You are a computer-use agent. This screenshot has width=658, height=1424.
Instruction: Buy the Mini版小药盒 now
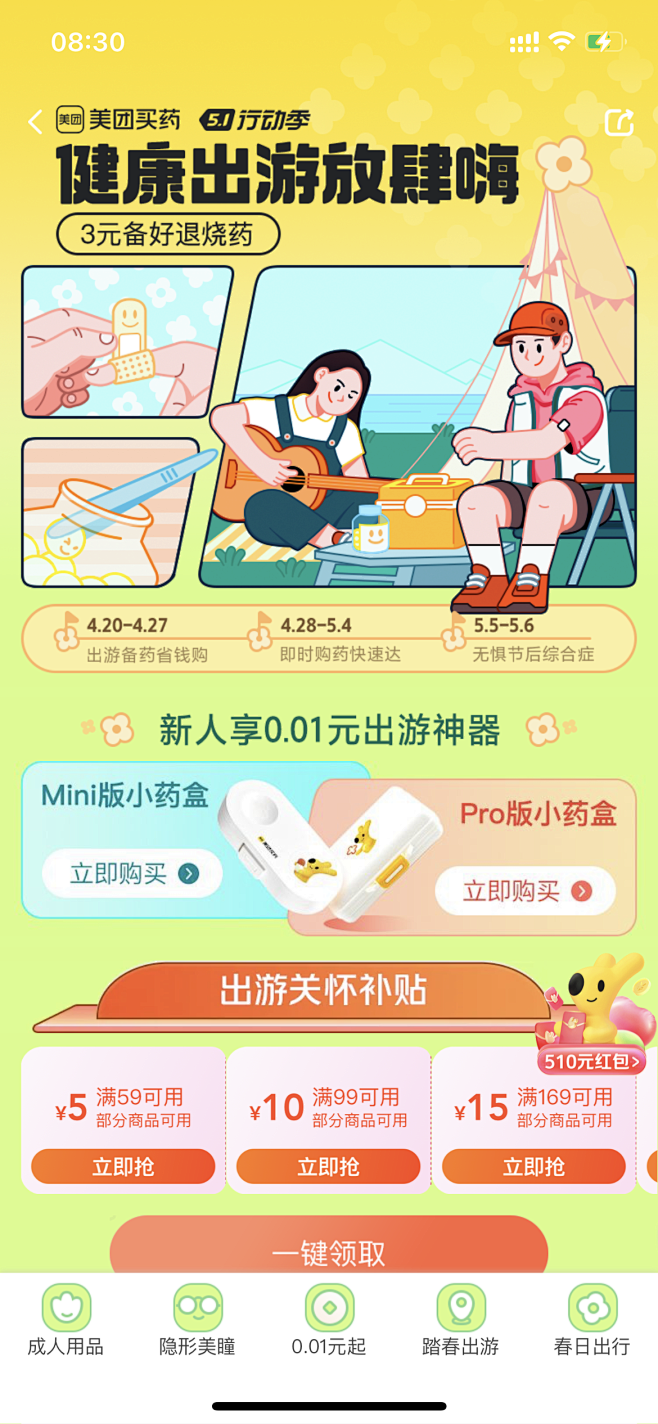pyautogui.click(x=132, y=873)
